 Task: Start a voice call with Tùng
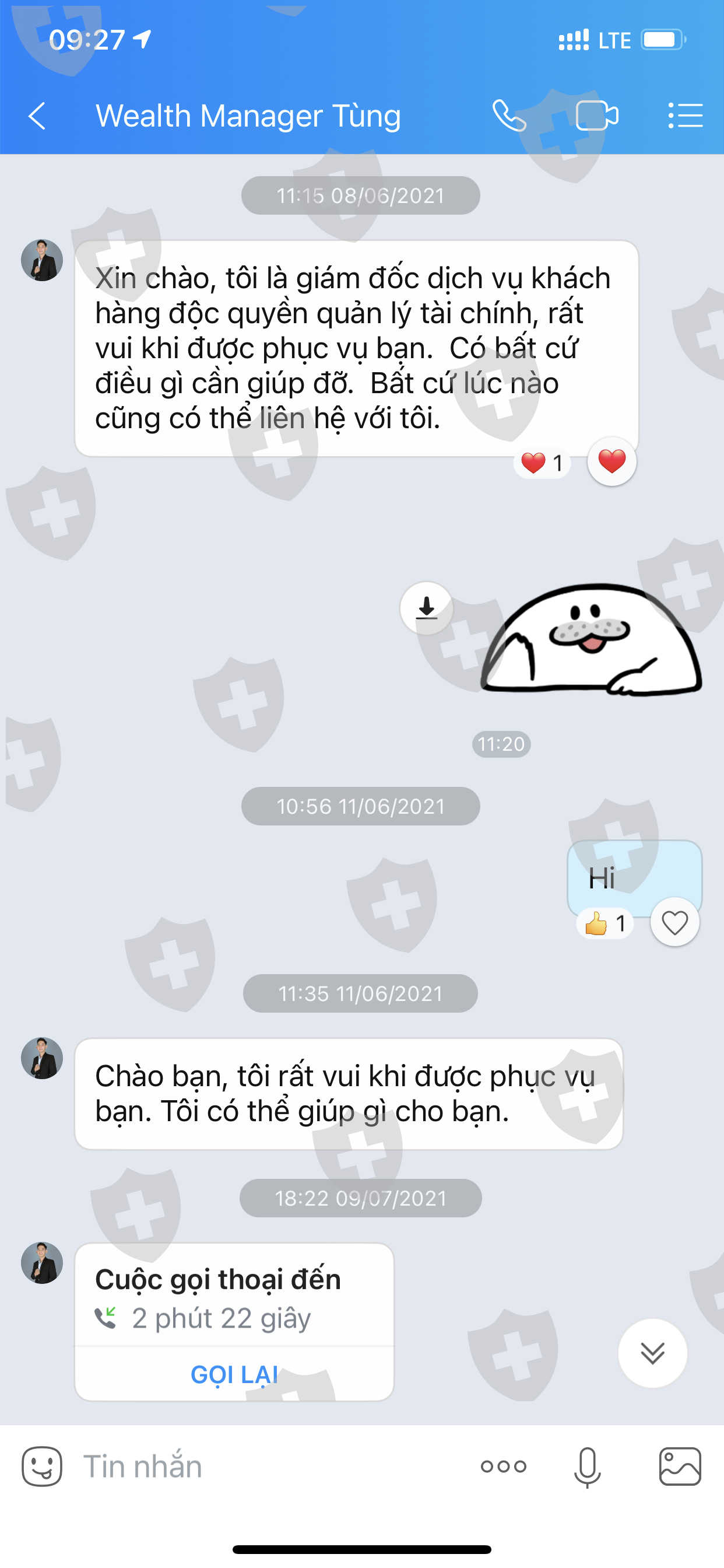(509, 116)
